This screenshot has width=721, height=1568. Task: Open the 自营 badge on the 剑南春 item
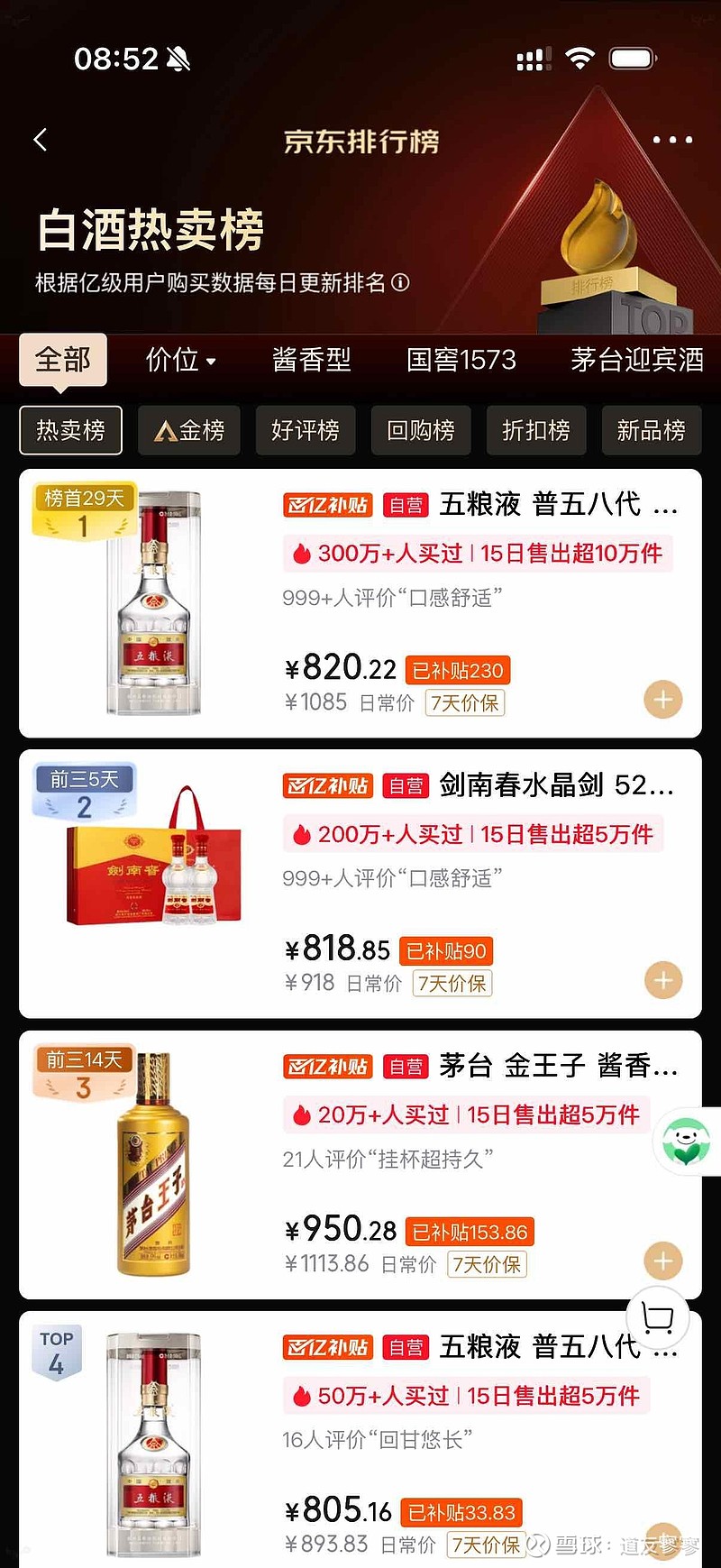405,786
